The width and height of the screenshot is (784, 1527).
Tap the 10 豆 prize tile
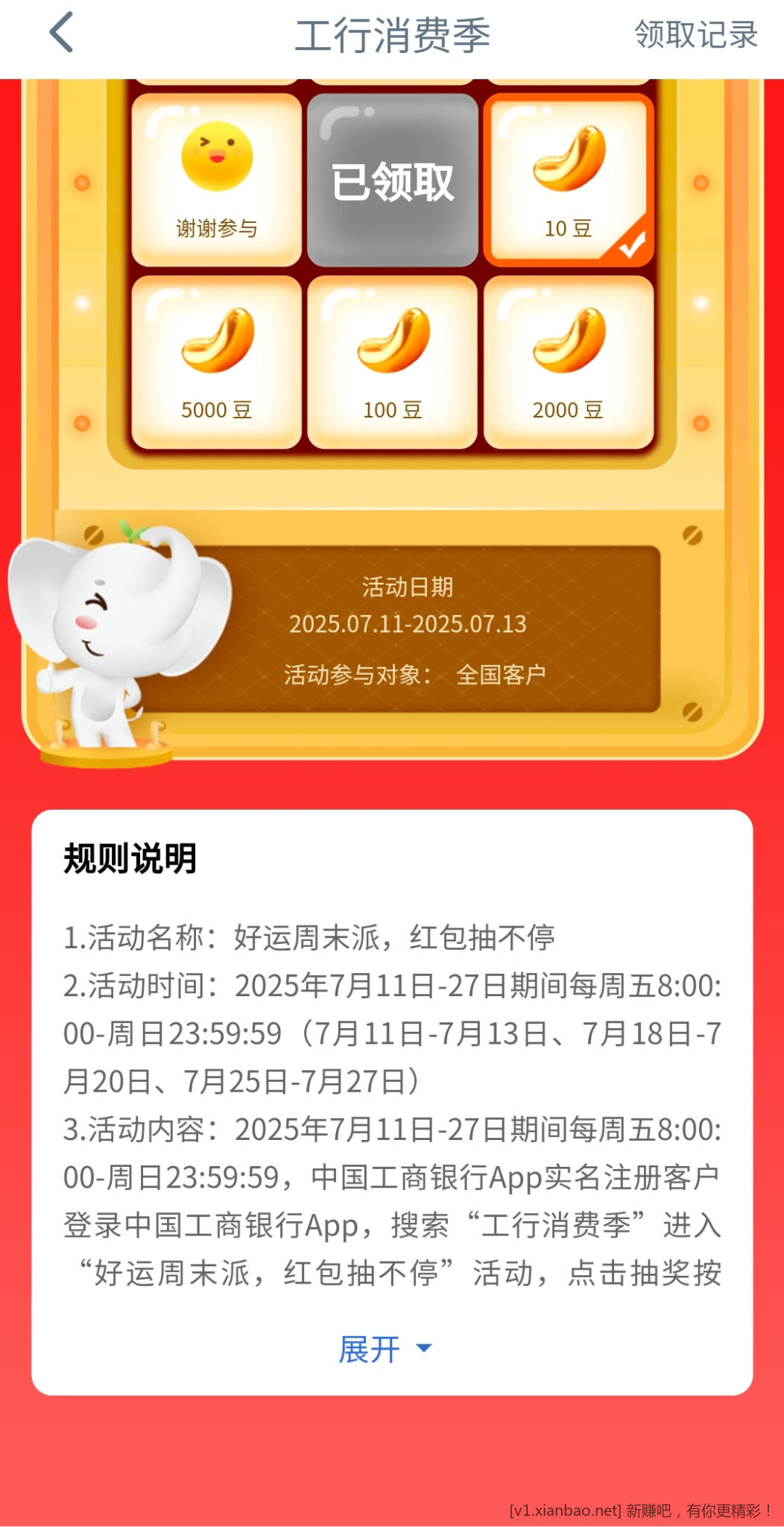click(568, 180)
